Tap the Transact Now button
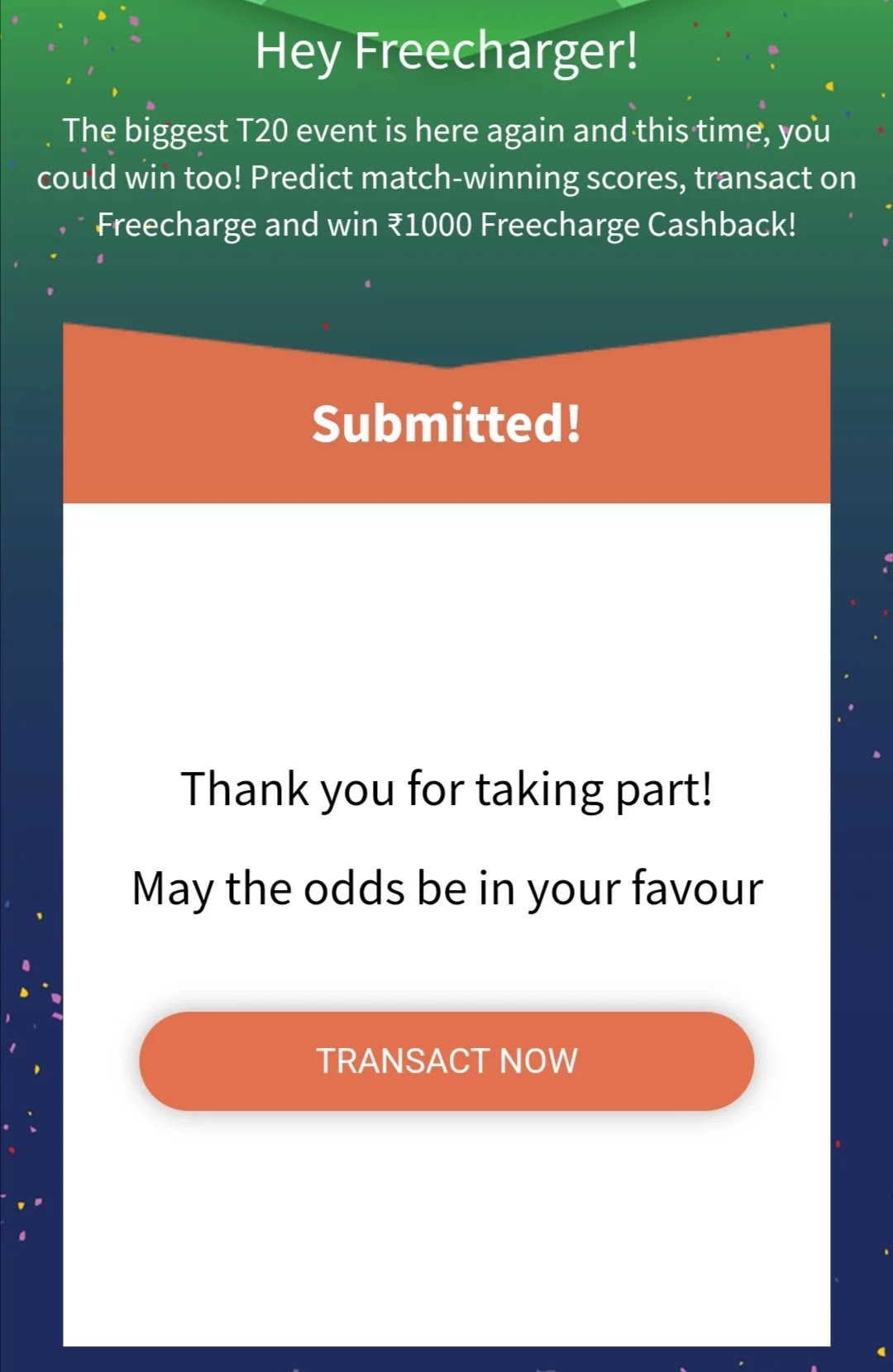This screenshot has height=1372, width=893. coord(446,1060)
